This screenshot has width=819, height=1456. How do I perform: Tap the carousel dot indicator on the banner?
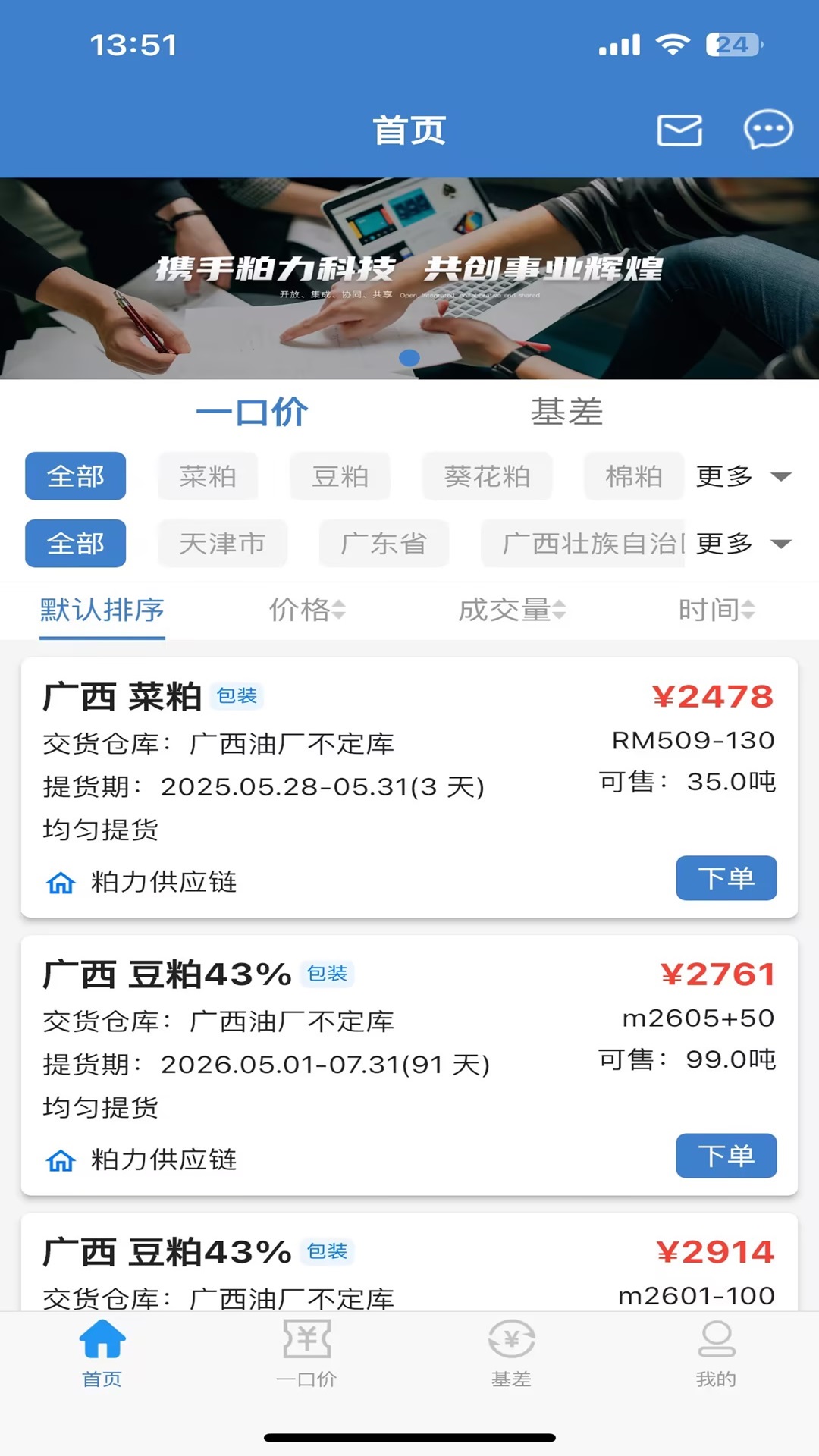point(409,357)
